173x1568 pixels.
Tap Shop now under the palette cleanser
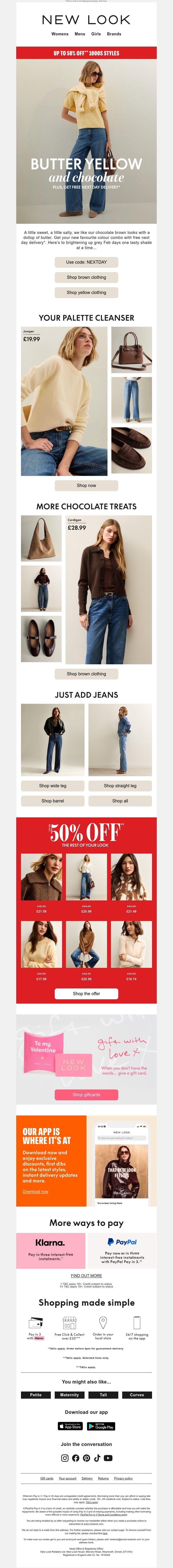(86, 486)
